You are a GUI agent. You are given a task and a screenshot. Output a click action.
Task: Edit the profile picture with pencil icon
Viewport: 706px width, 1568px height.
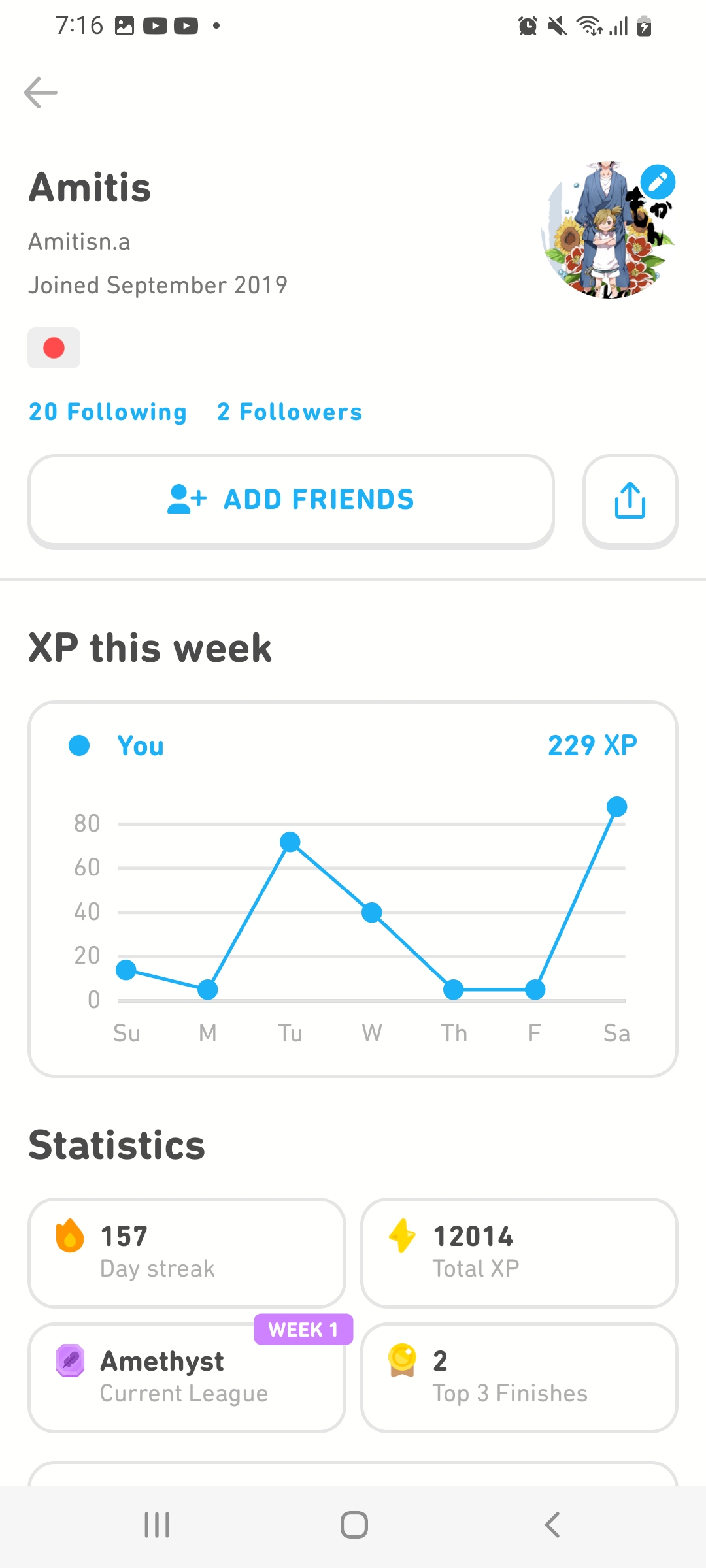pos(657,182)
